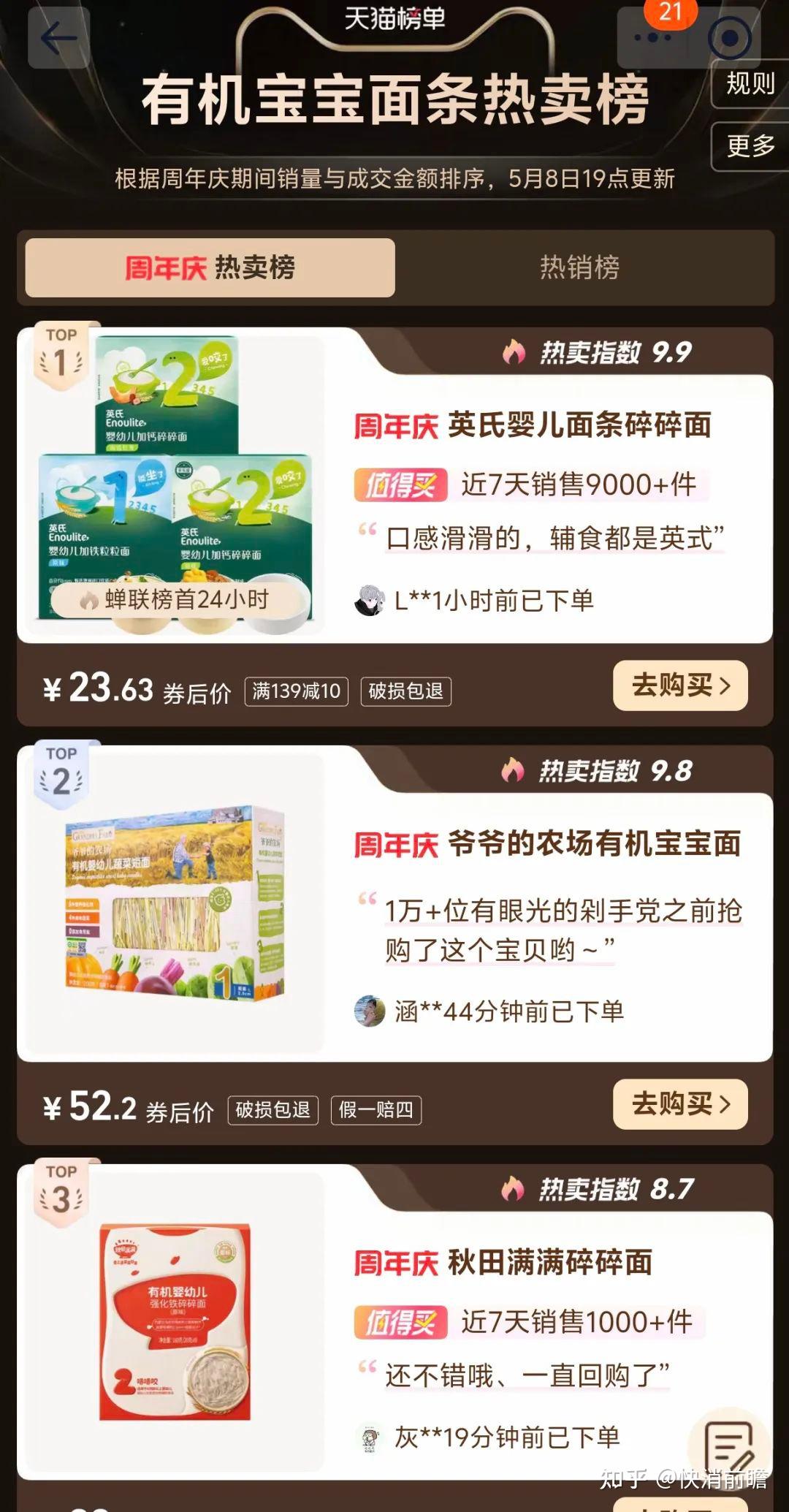Tap 去购买 for the ¥52.2 item
This screenshot has width=789, height=1512.
click(680, 1104)
